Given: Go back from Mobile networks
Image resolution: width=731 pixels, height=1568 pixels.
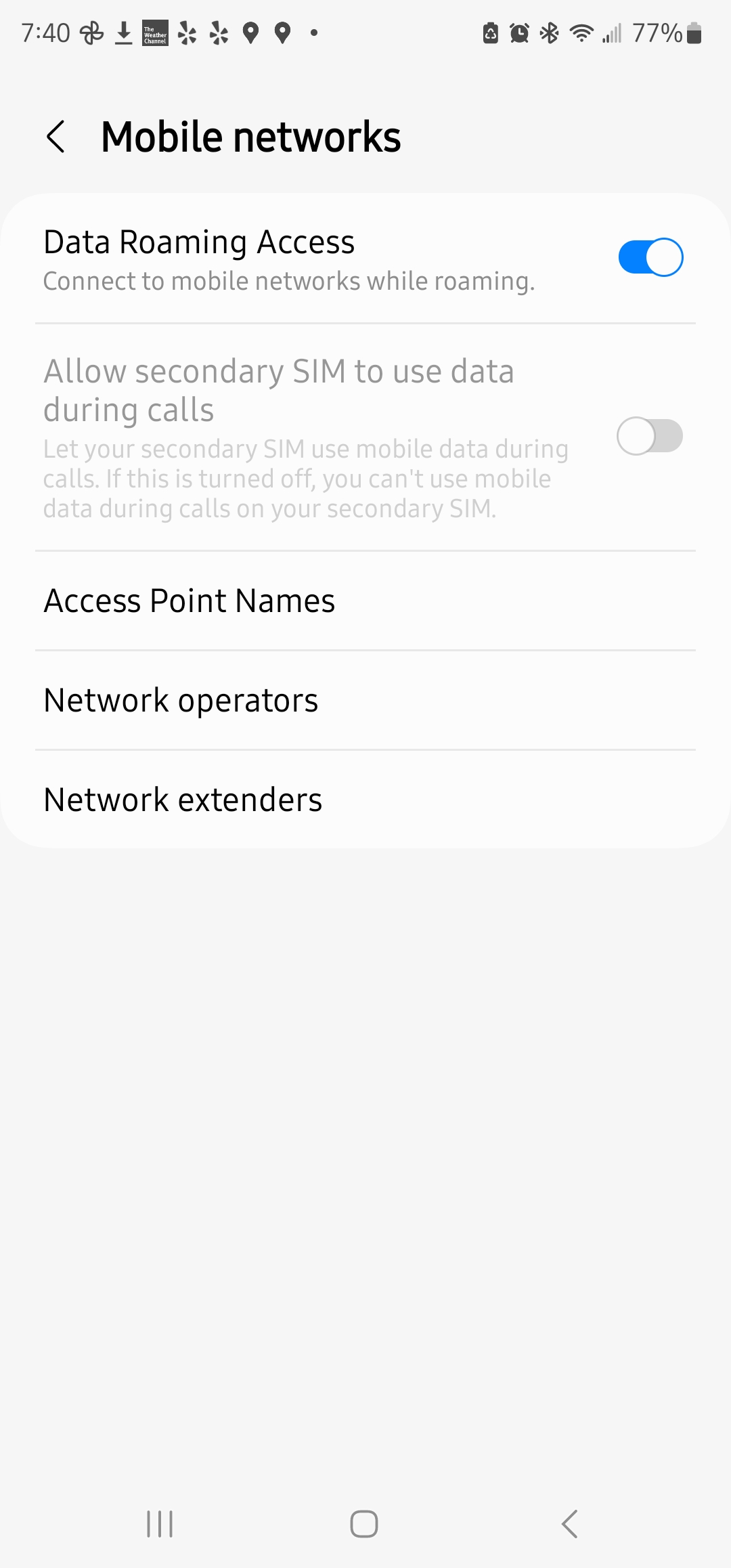Looking at the screenshot, I should coord(56,137).
